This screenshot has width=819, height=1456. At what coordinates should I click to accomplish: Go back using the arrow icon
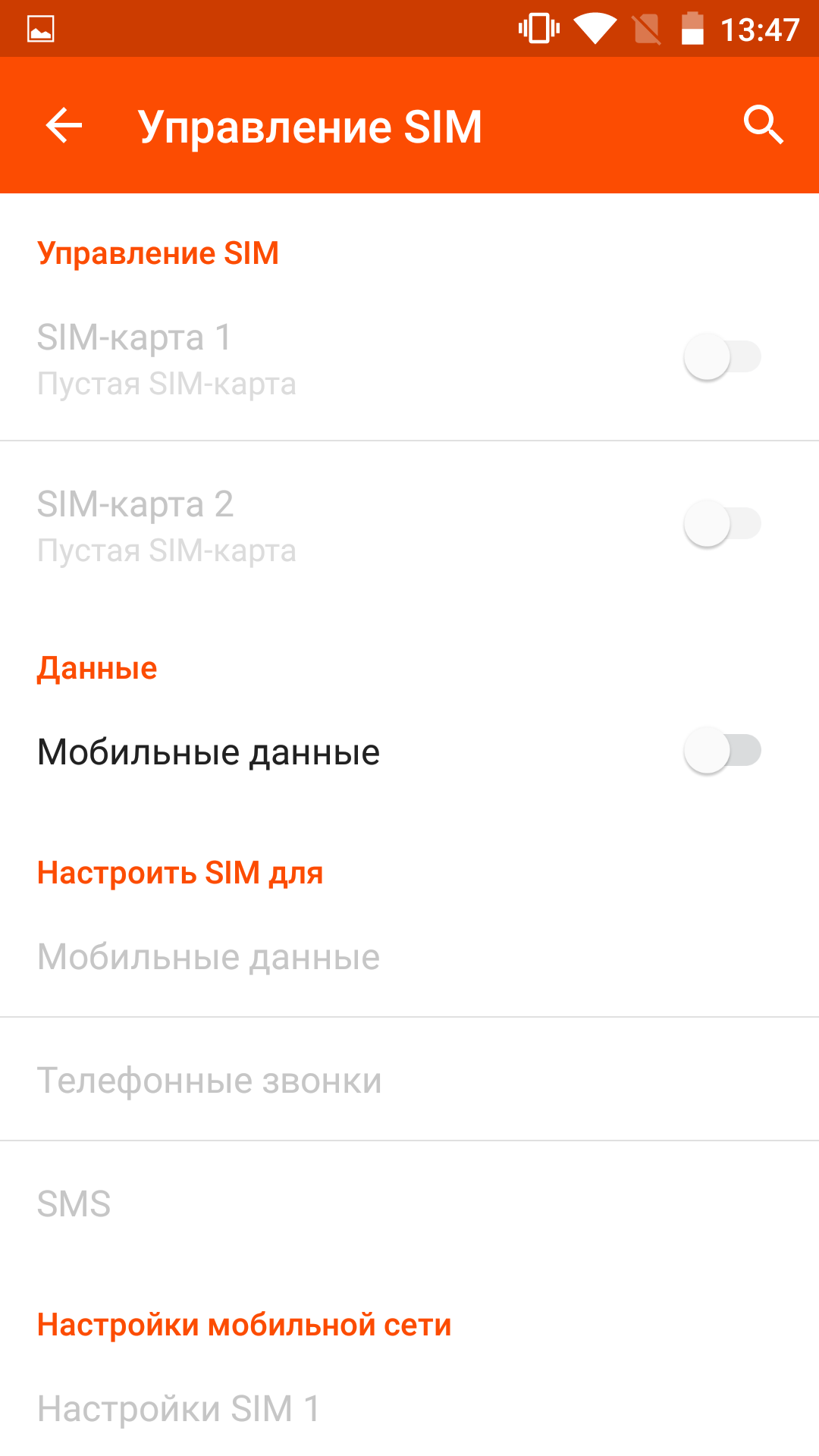coord(64,125)
